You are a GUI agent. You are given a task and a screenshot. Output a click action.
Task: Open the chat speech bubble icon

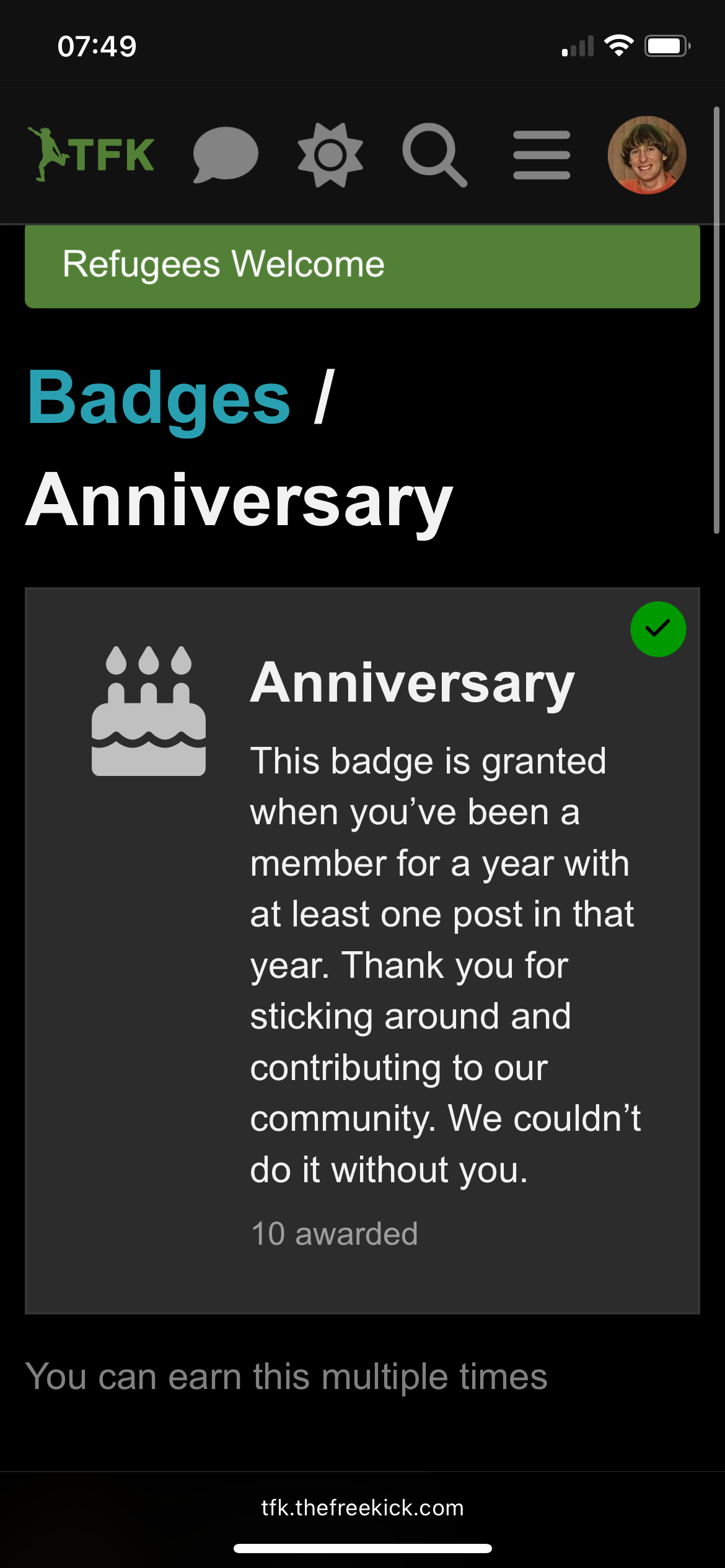tap(225, 154)
